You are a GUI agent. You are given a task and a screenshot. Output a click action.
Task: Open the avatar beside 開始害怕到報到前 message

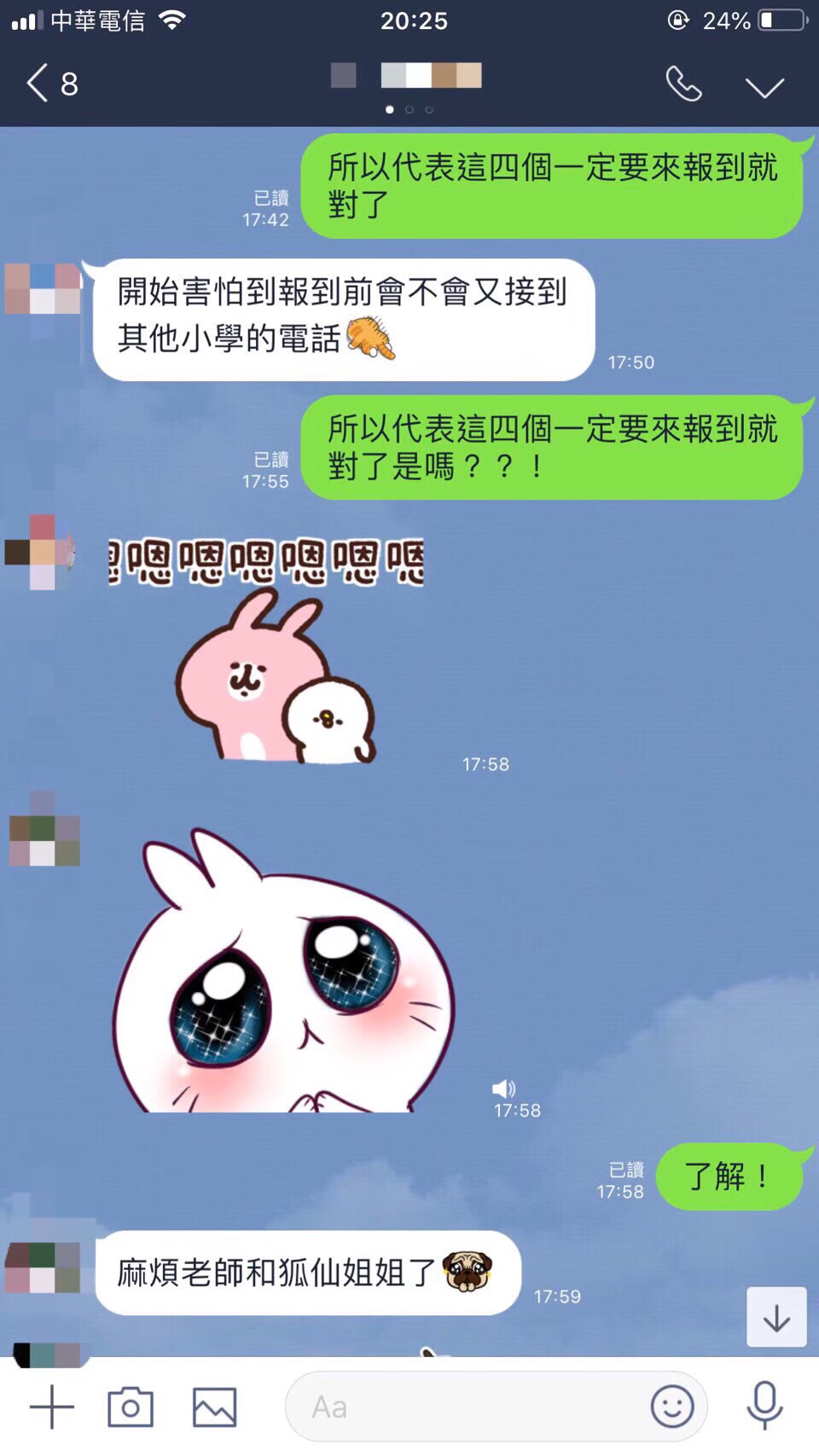(44, 290)
